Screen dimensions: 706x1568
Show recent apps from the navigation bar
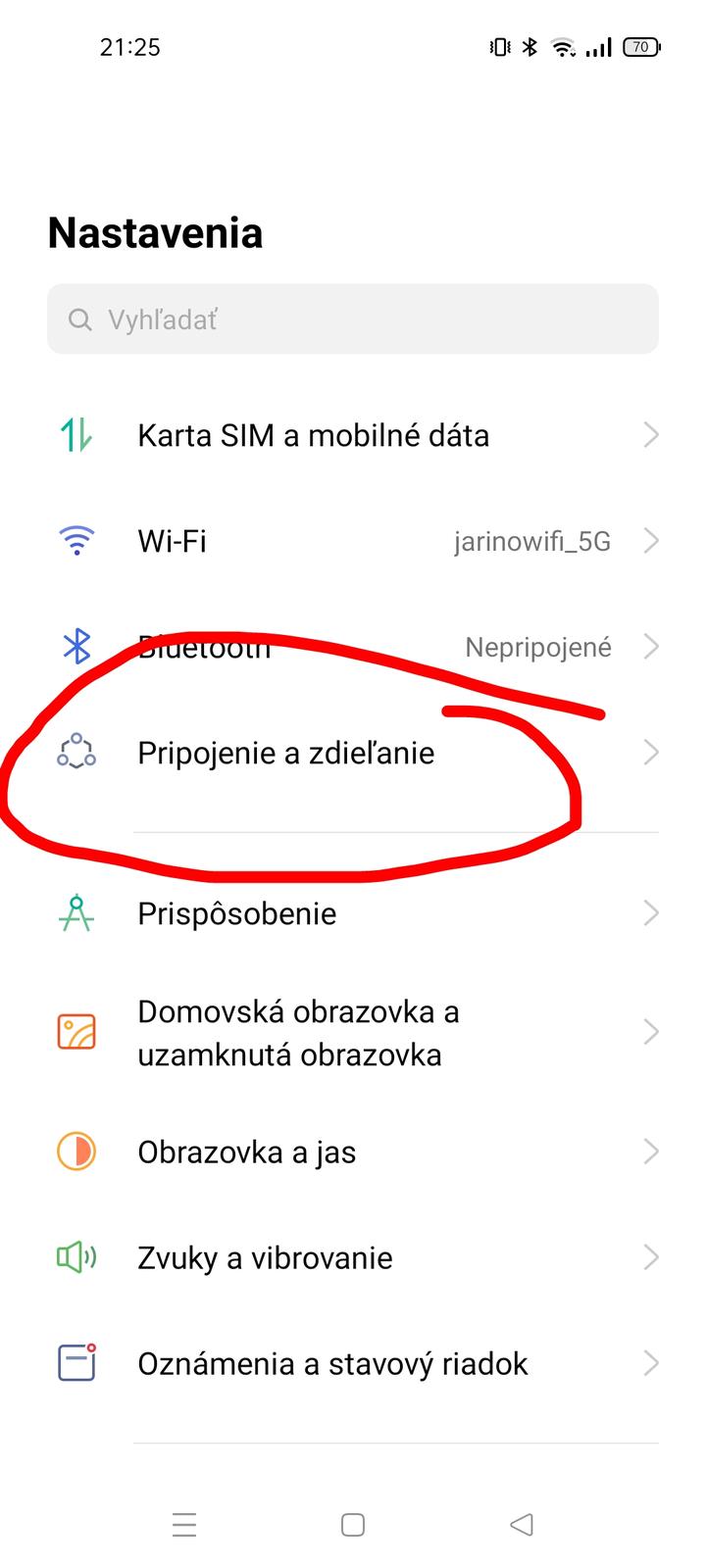(184, 1525)
